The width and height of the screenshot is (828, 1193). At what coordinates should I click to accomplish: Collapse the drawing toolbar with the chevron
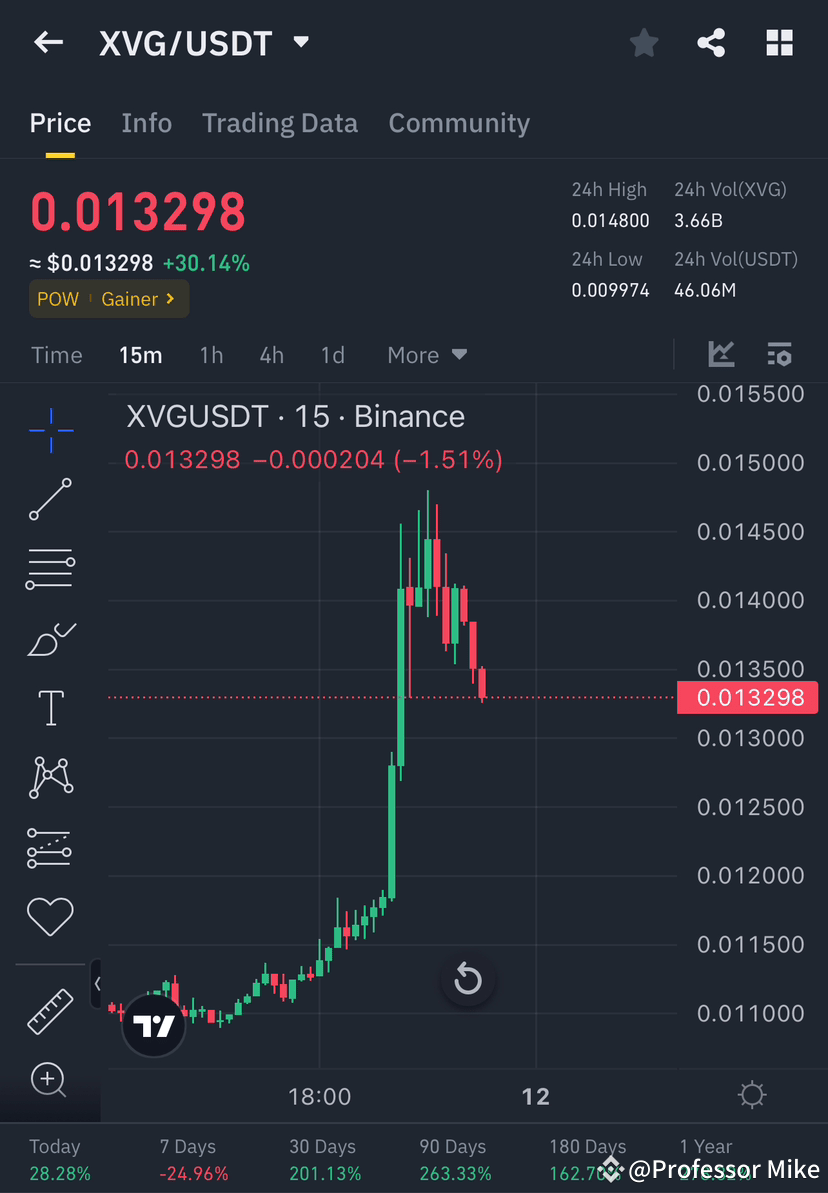[97, 983]
